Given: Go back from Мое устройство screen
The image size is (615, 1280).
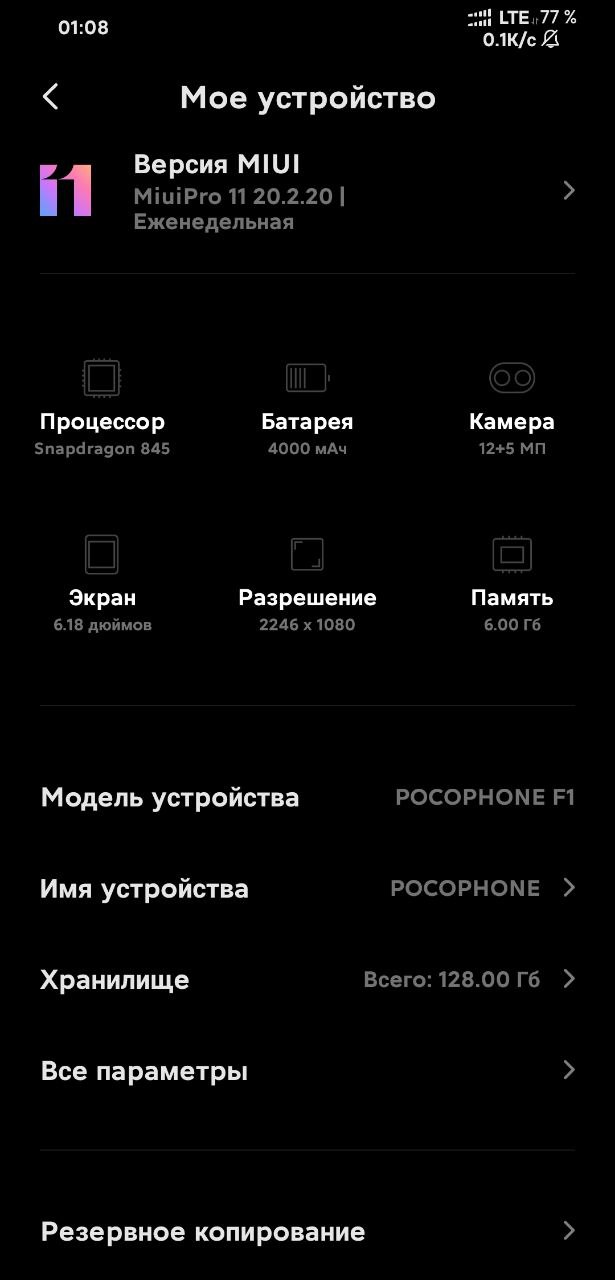Looking at the screenshot, I should 51,97.
